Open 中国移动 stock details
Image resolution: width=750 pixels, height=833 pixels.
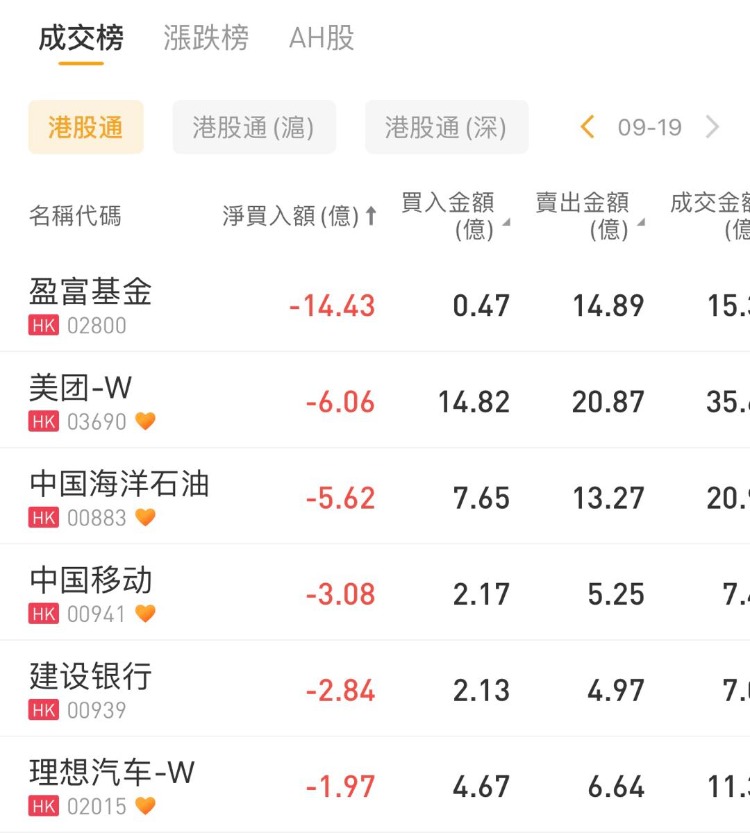91,592
